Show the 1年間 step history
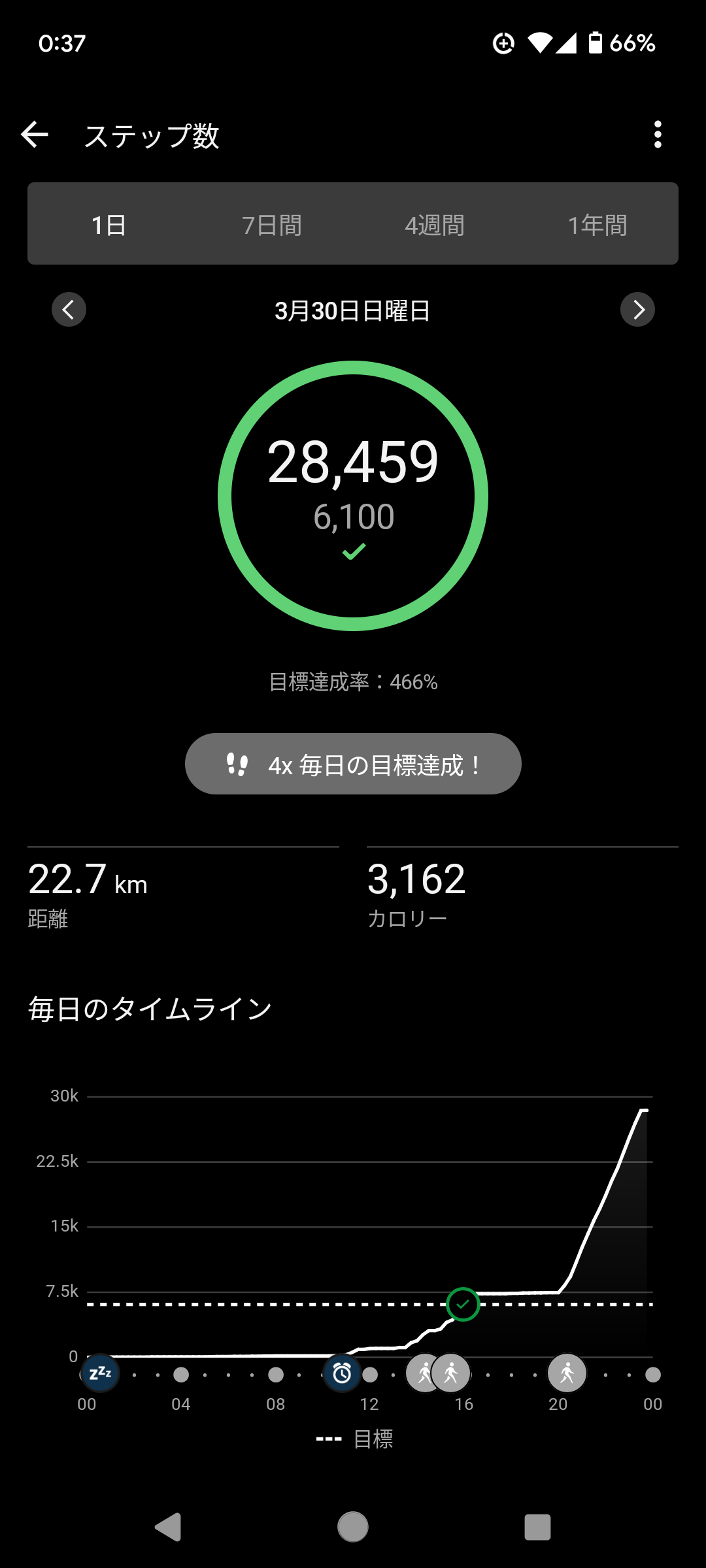 [597, 225]
